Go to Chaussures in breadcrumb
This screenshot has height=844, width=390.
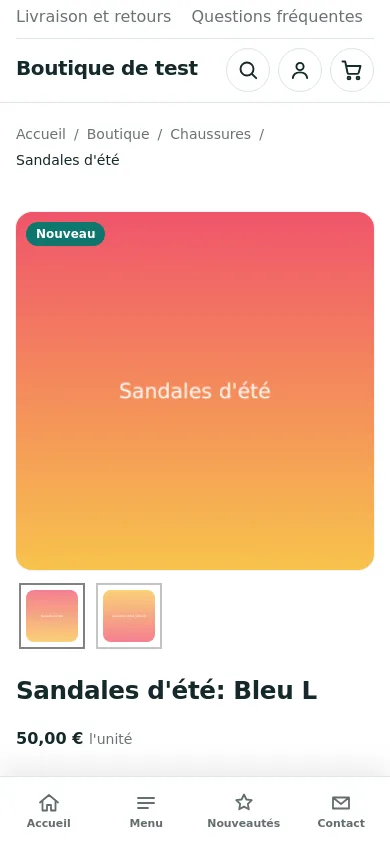pyautogui.click(x=210, y=134)
